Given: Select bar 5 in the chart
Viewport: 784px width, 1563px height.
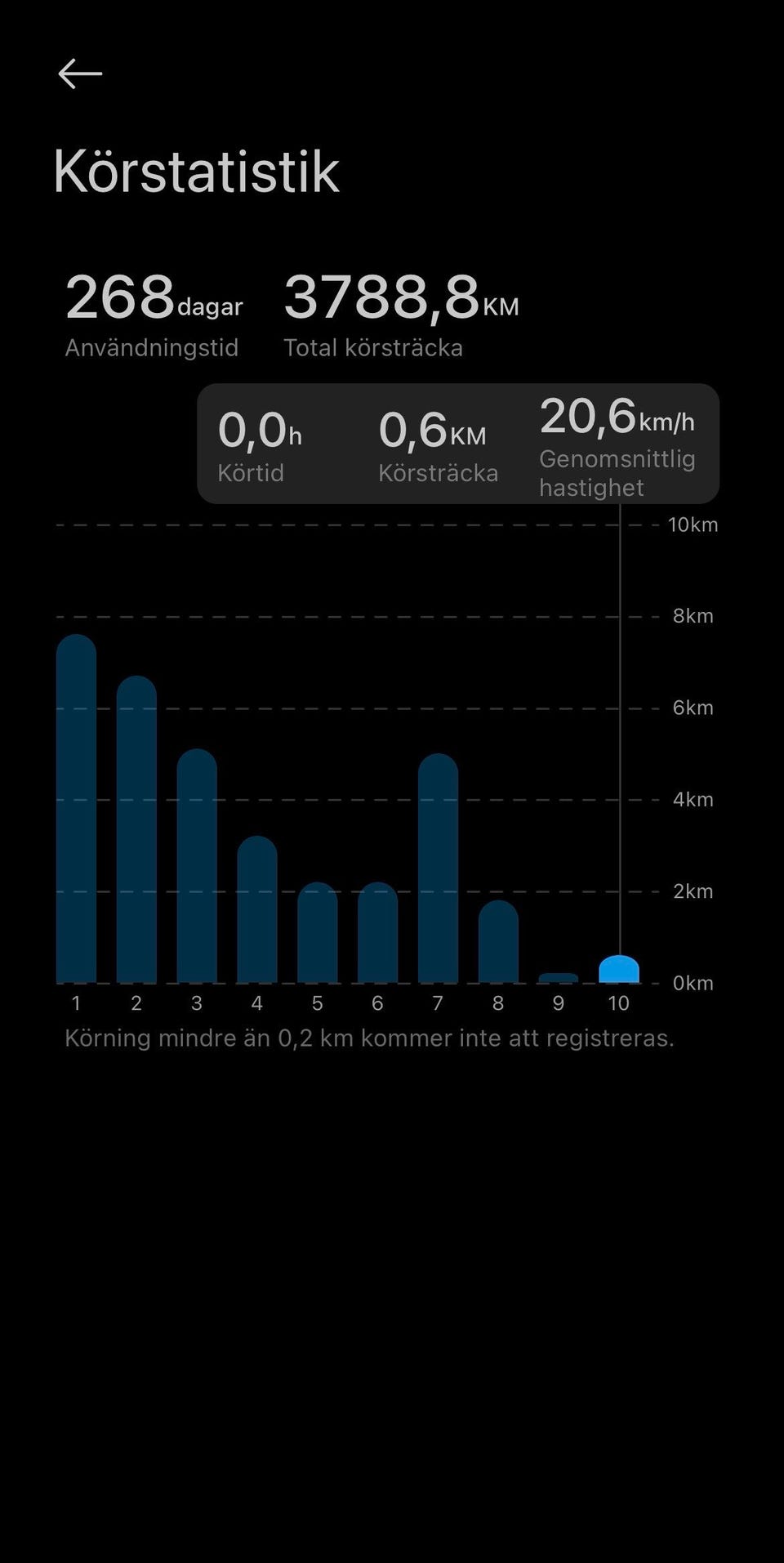Looking at the screenshot, I should pos(317,933).
